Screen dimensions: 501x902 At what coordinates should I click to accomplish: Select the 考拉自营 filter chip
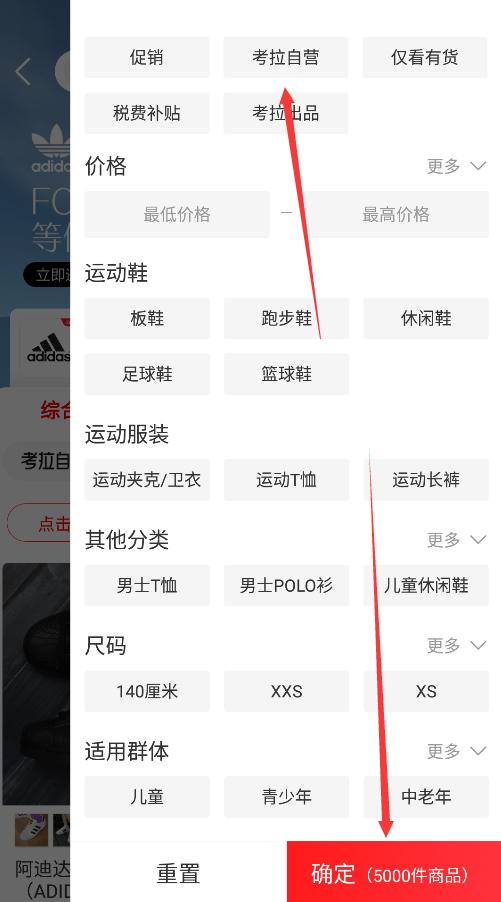286,58
